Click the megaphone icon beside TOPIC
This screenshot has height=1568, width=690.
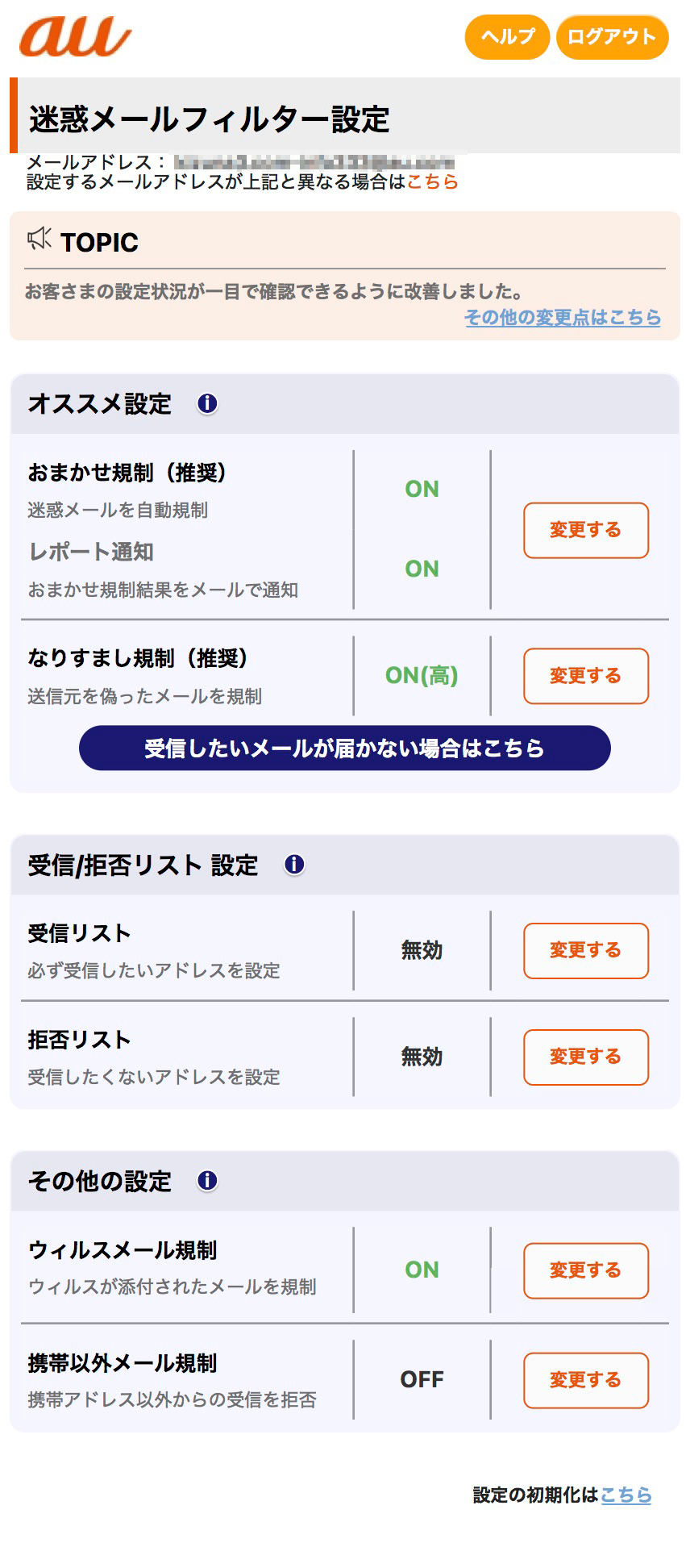[38, 240]
